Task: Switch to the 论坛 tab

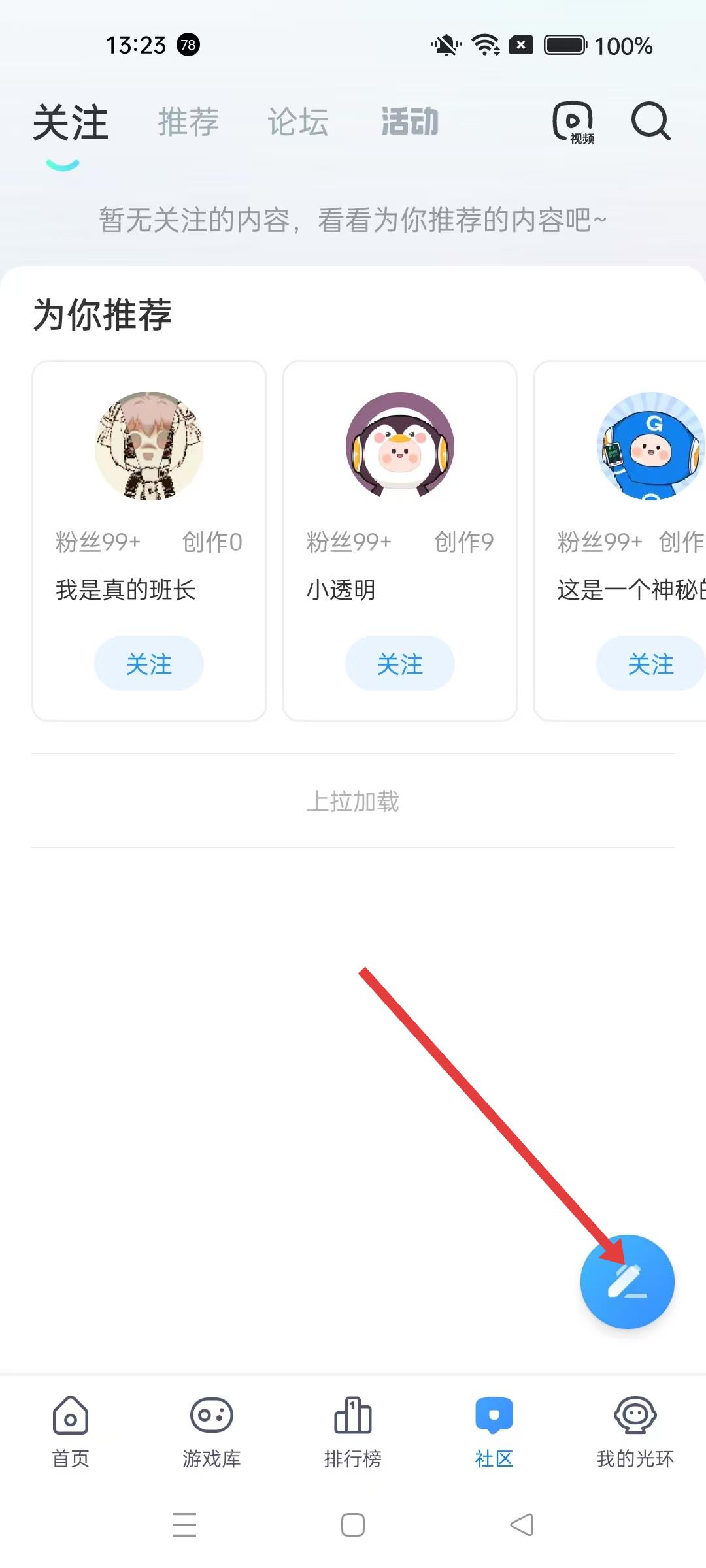Action: click(298, 122)
